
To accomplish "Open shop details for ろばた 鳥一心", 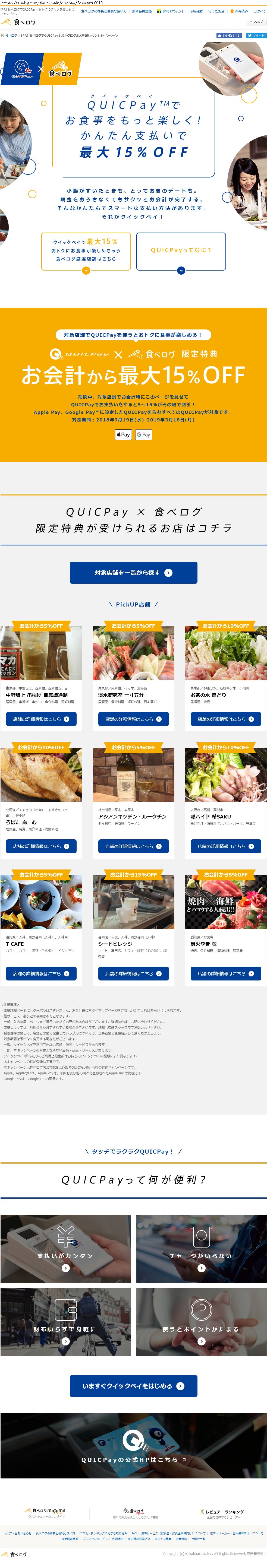I will (x=41, y=846).
